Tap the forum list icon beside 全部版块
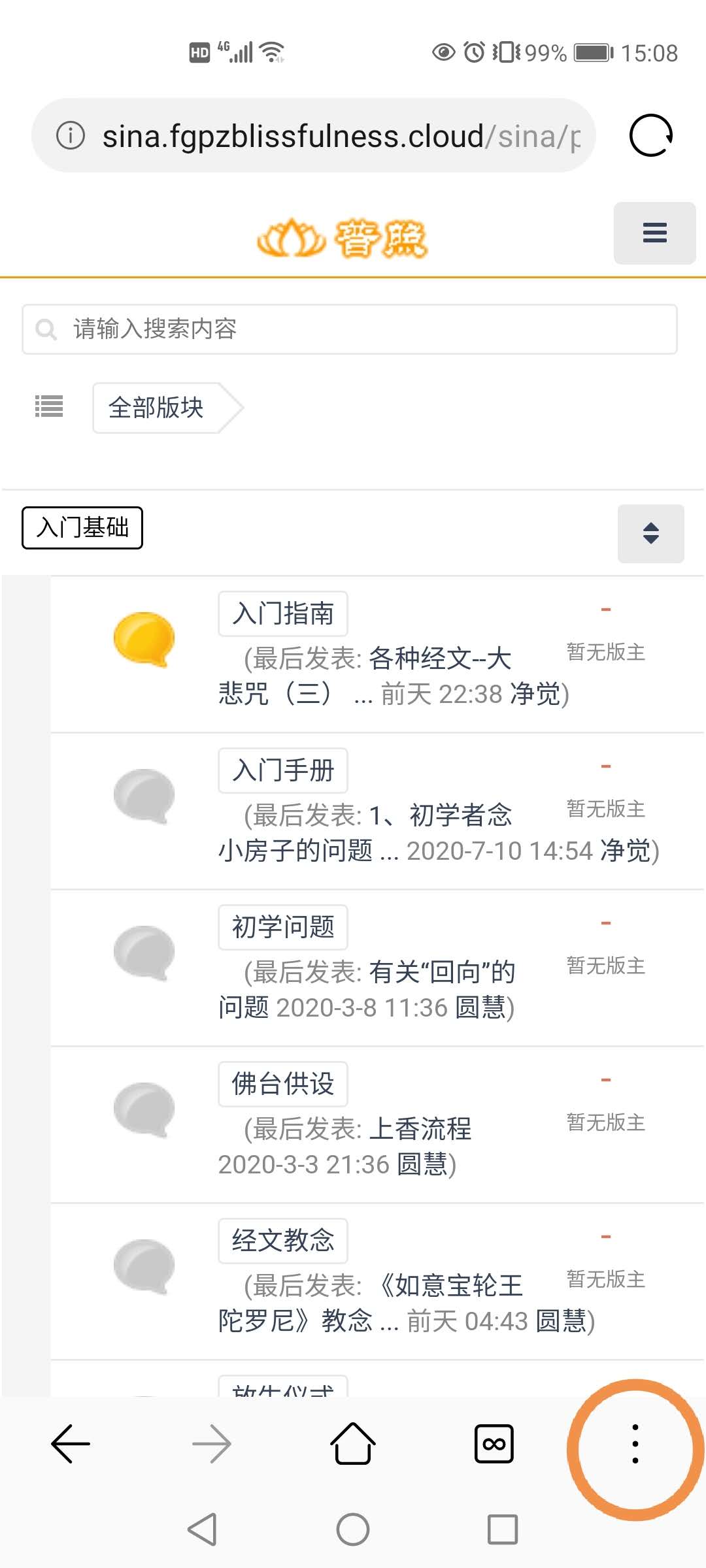The width and height of the screenshot is (706, 1568). (49, 406)
